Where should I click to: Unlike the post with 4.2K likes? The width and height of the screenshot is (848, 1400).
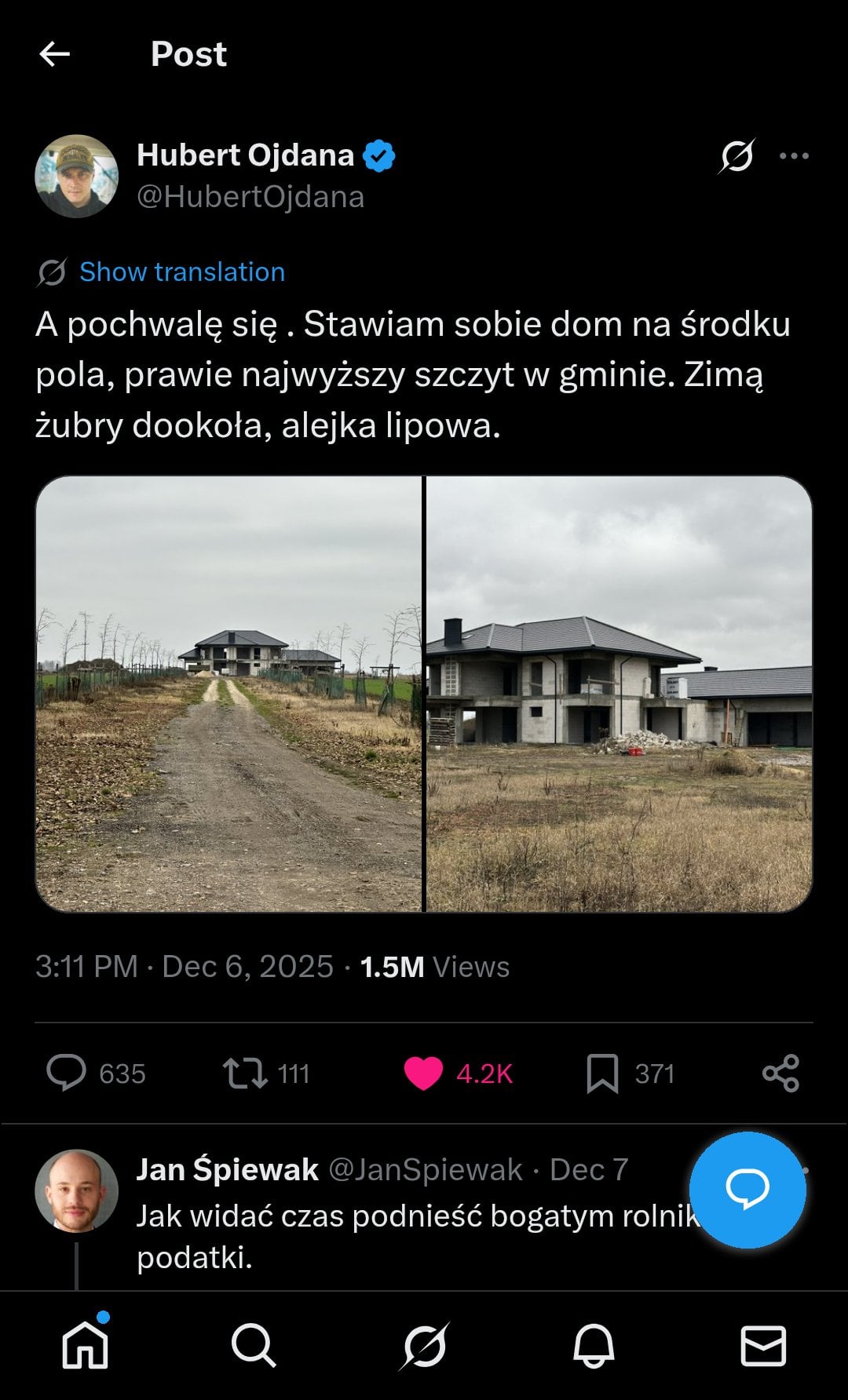[423, 1073]
